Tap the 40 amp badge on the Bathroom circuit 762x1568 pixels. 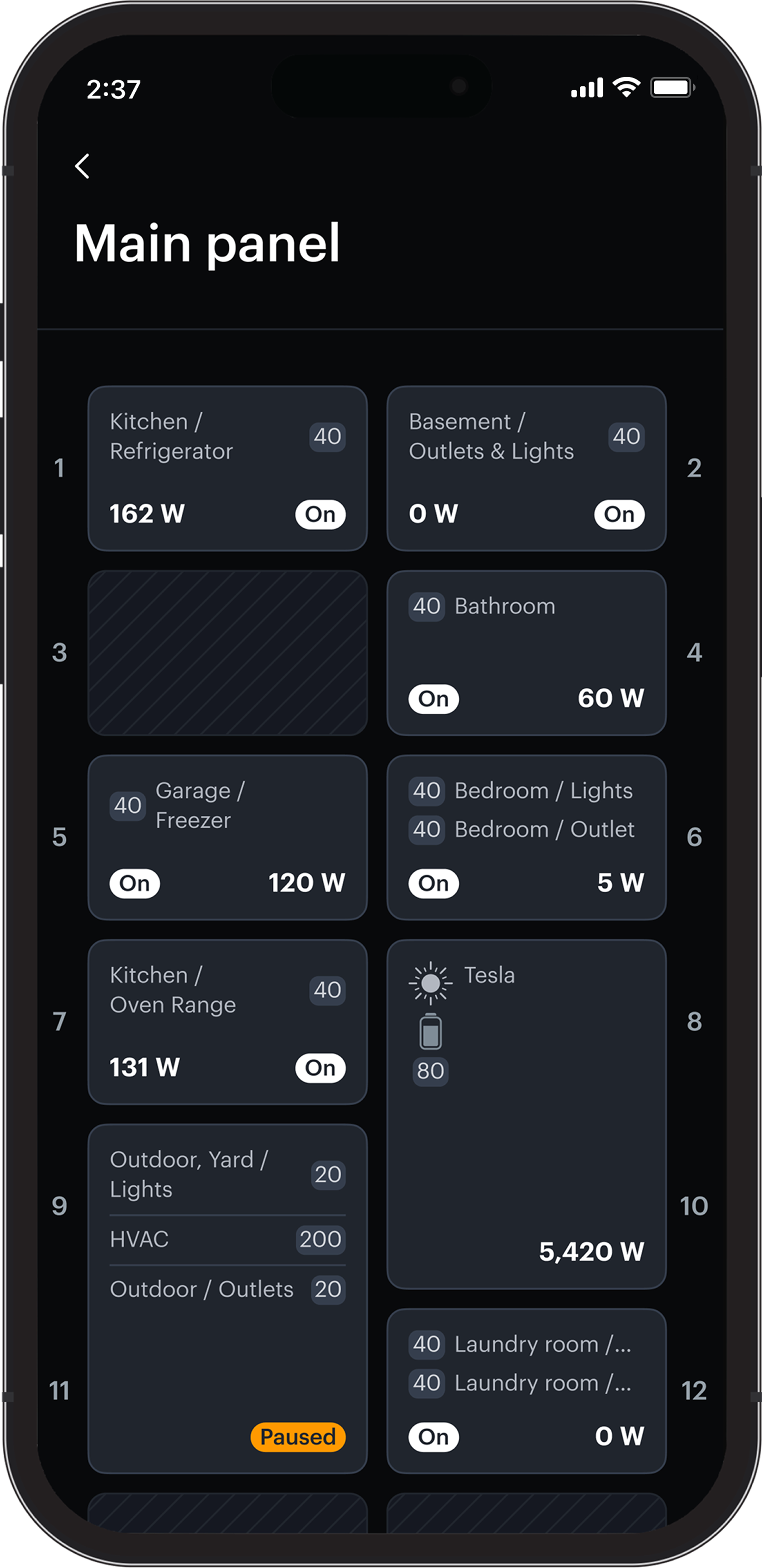pos(428,606)
